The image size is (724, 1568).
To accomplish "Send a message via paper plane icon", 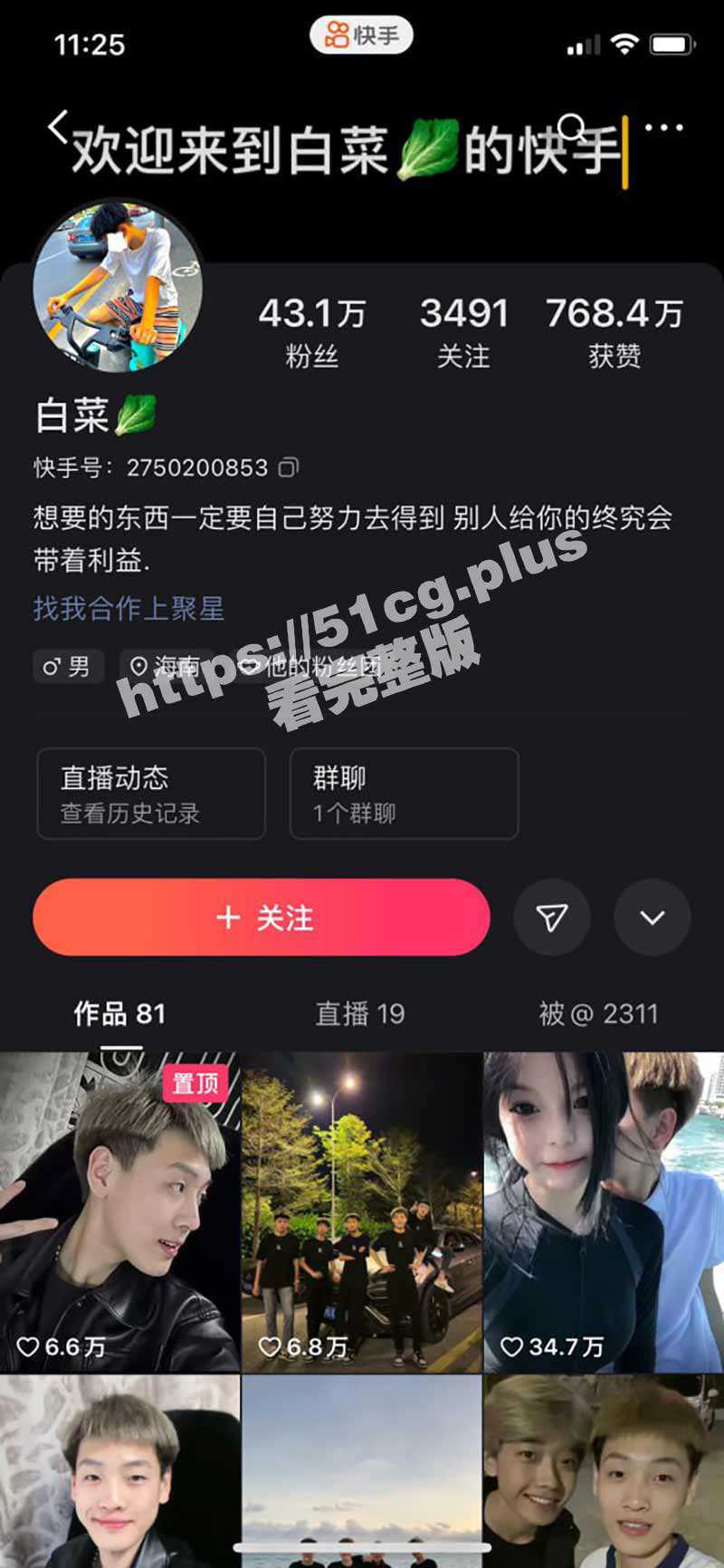I will (552, 917).
